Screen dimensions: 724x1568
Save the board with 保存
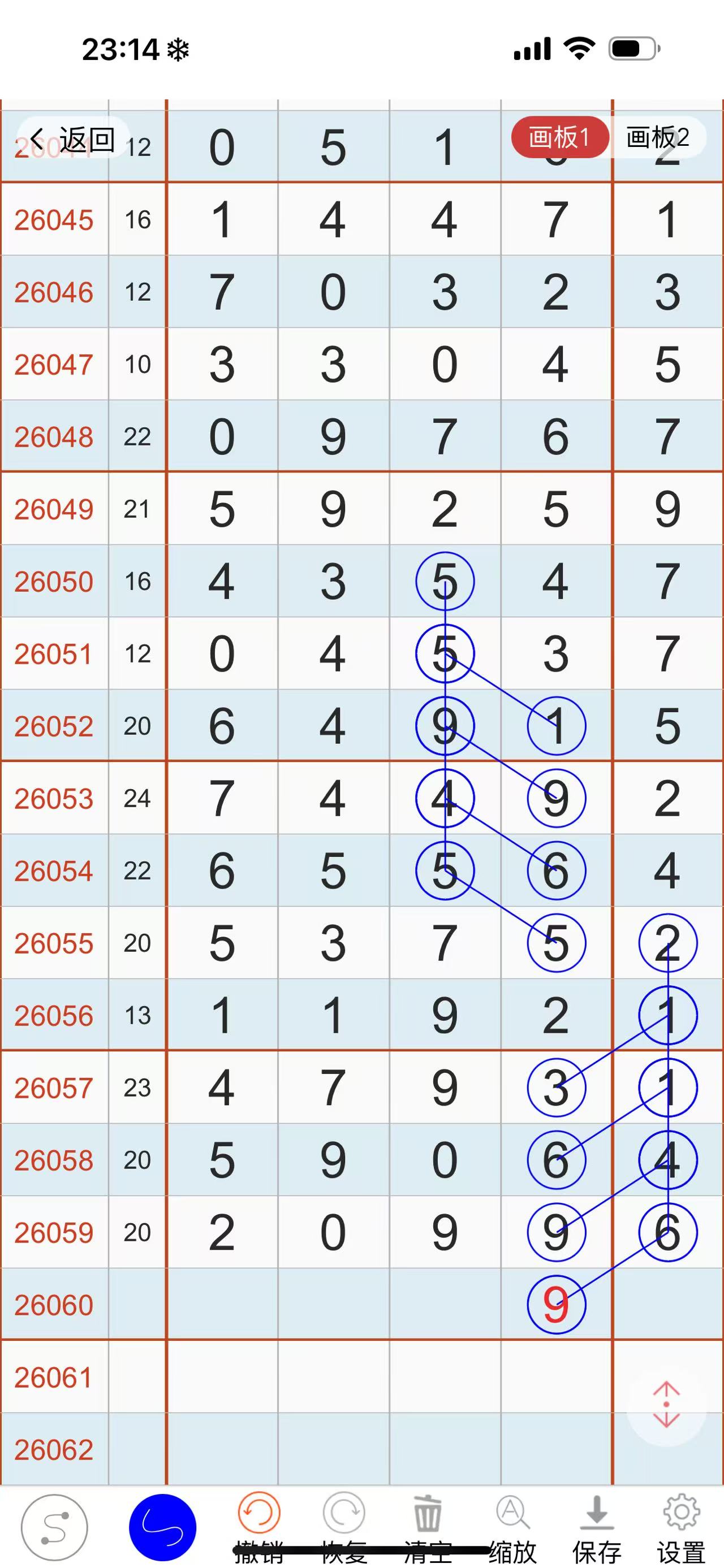point(596,1525)
